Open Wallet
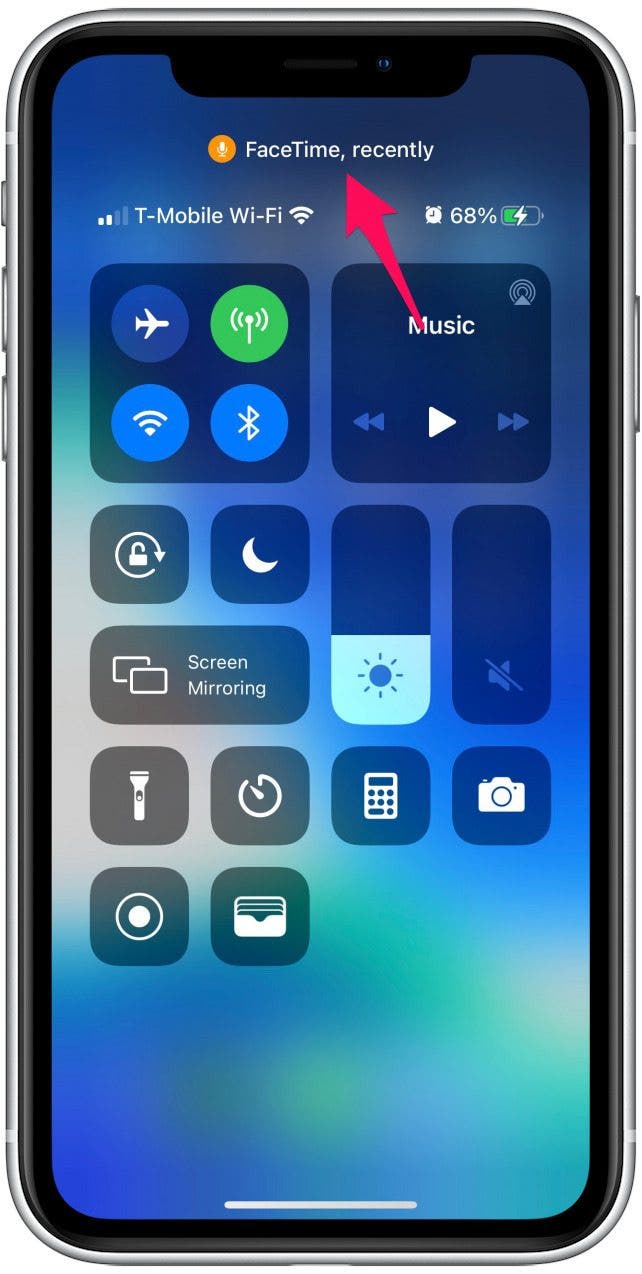Image resolution: width=642 pixels, height=1274 pixels. pyautogui.click(x=260, y=916)
